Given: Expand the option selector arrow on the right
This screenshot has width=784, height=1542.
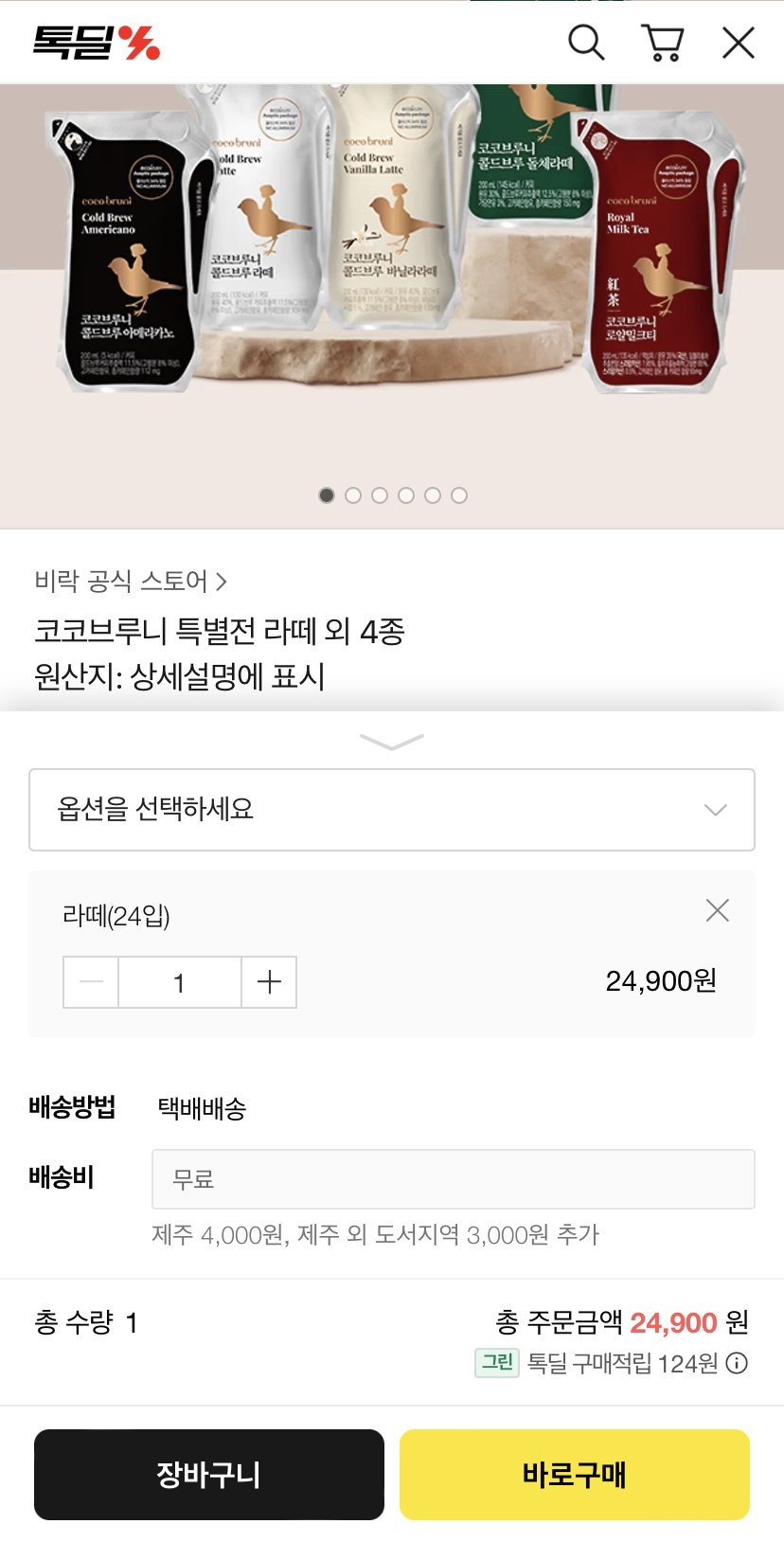Looking at the screenshot, I should click(715, 810).
